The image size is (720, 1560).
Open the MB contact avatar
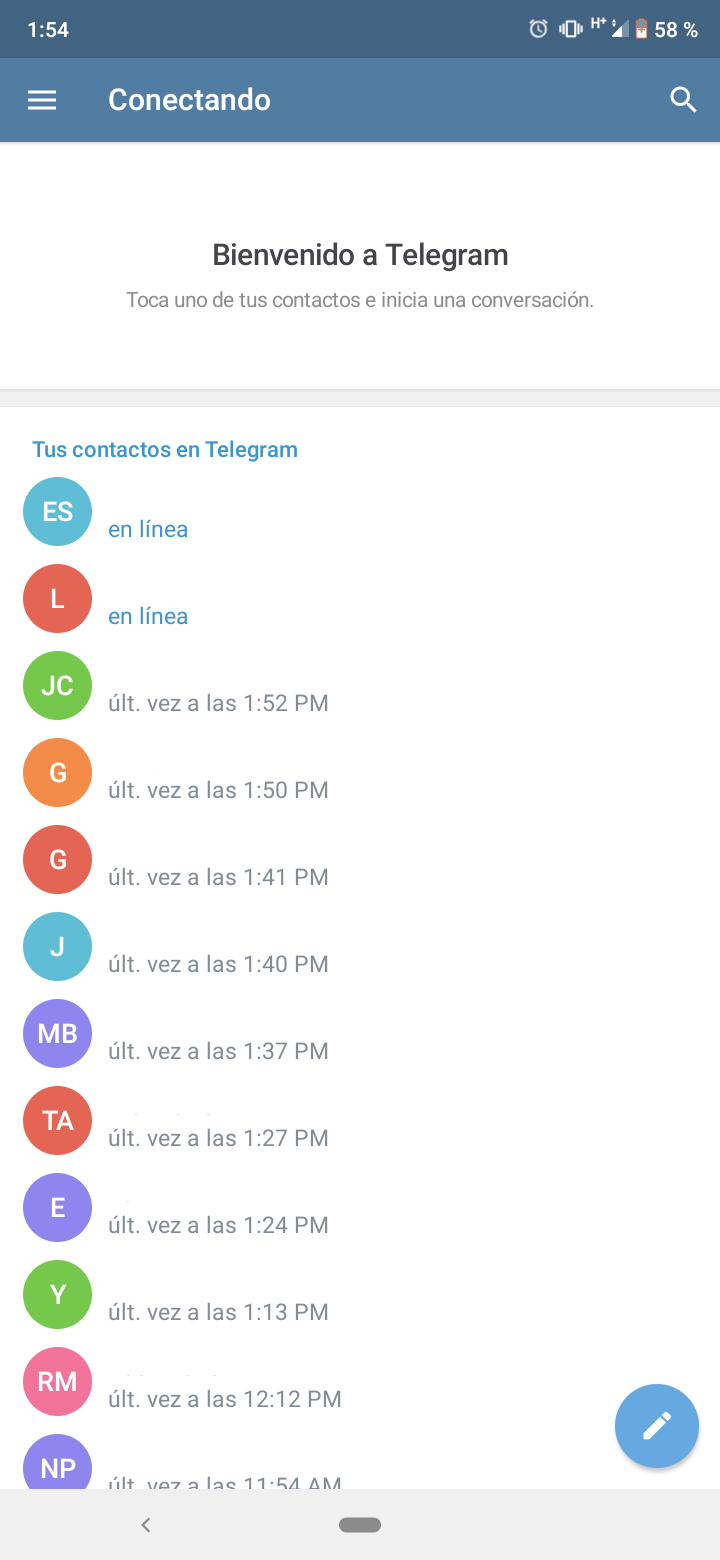coord(57,1033)
